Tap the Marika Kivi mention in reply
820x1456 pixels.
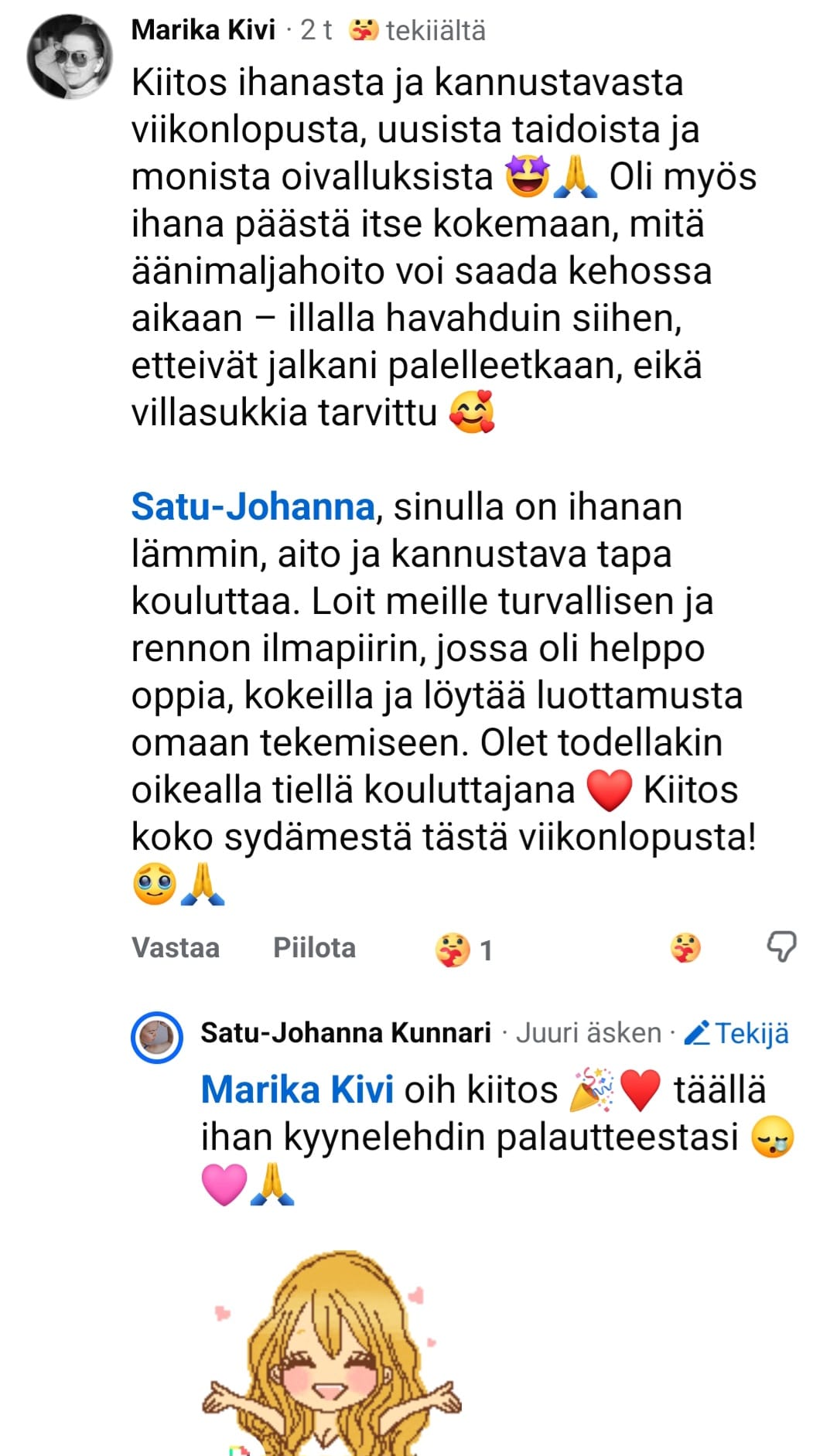pyautogui.click(x=297, y=1090)
